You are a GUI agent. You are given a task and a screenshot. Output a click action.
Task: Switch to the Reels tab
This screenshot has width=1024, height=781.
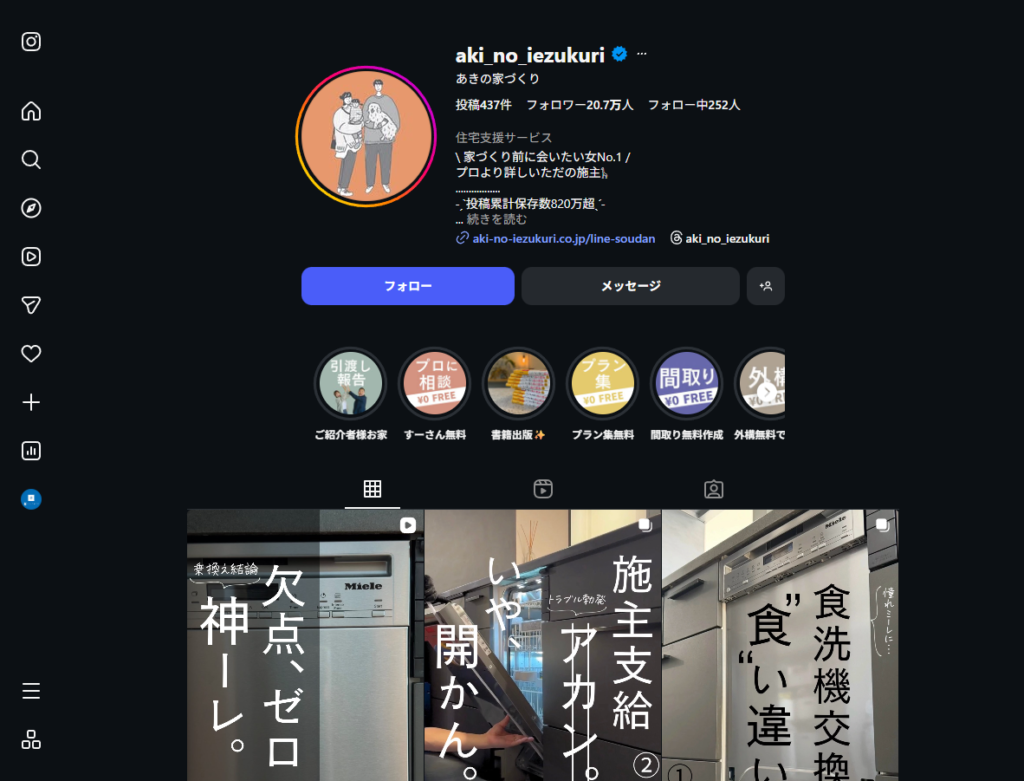tap(543, 489)
